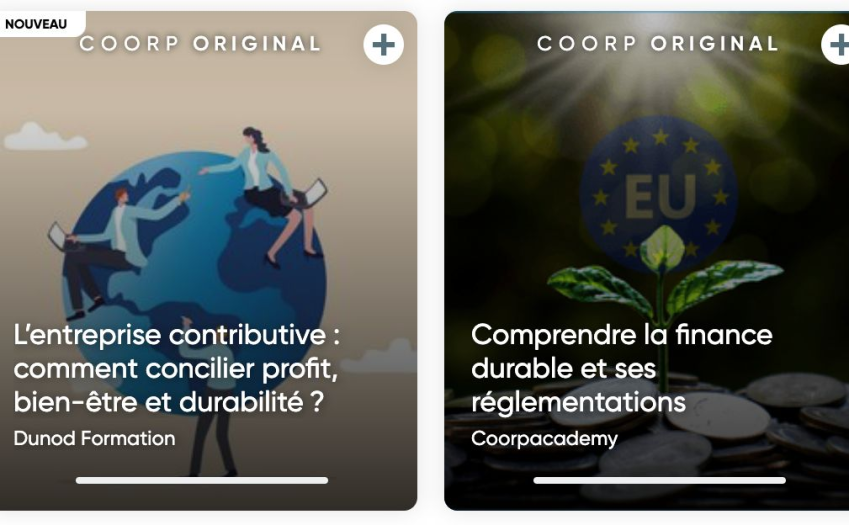Add Comprendre la finance durable with plus icon

click(837, 45)
